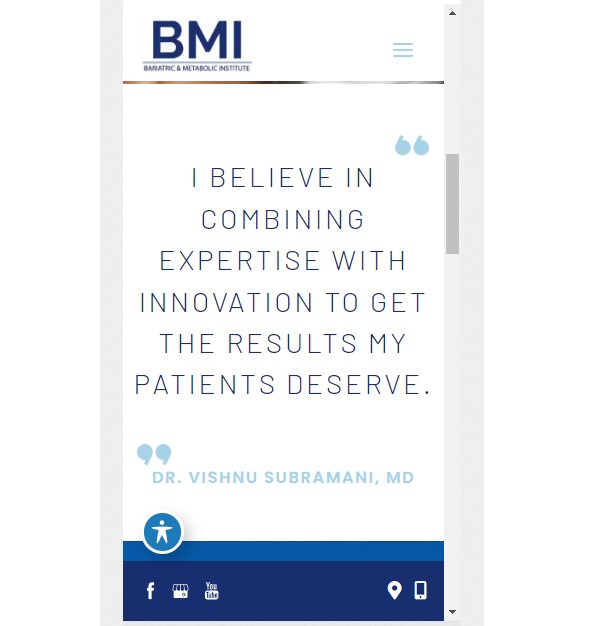Go to the YouTube channel
Image resolution: width=602 pixels, height=626 pixels.
point(211,591)
